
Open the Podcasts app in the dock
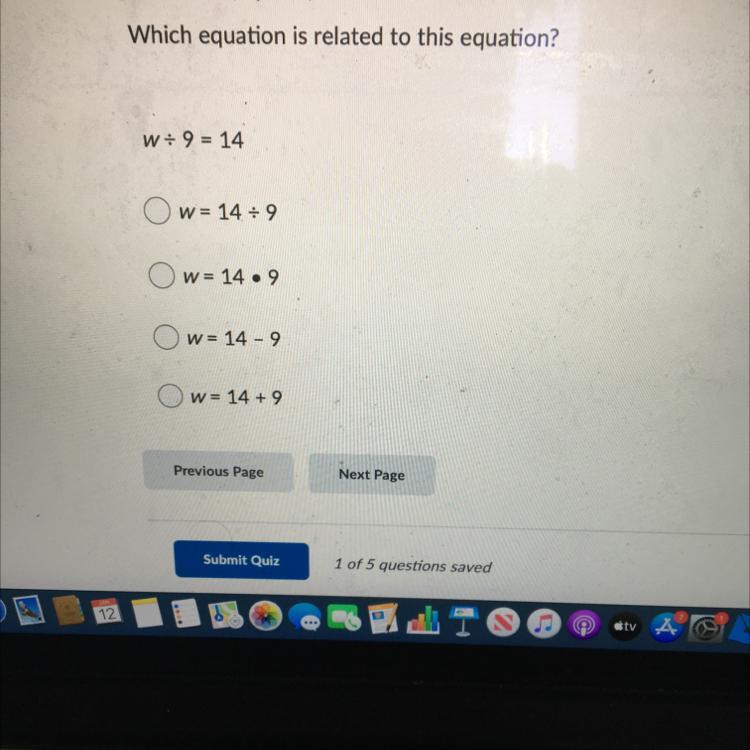click(x=582, y=624)
